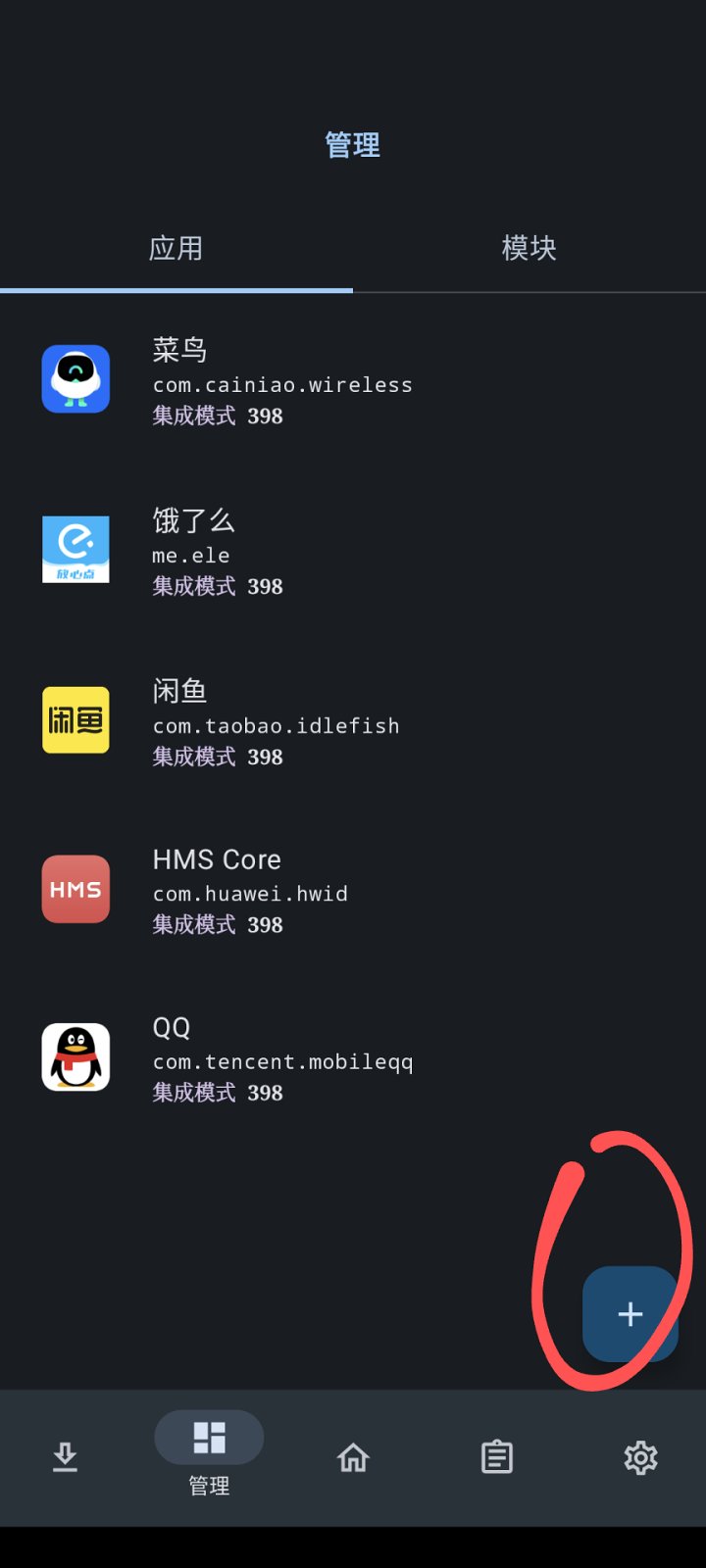
Task: Tap the 管理 title at the top
Action: (352, 144)
